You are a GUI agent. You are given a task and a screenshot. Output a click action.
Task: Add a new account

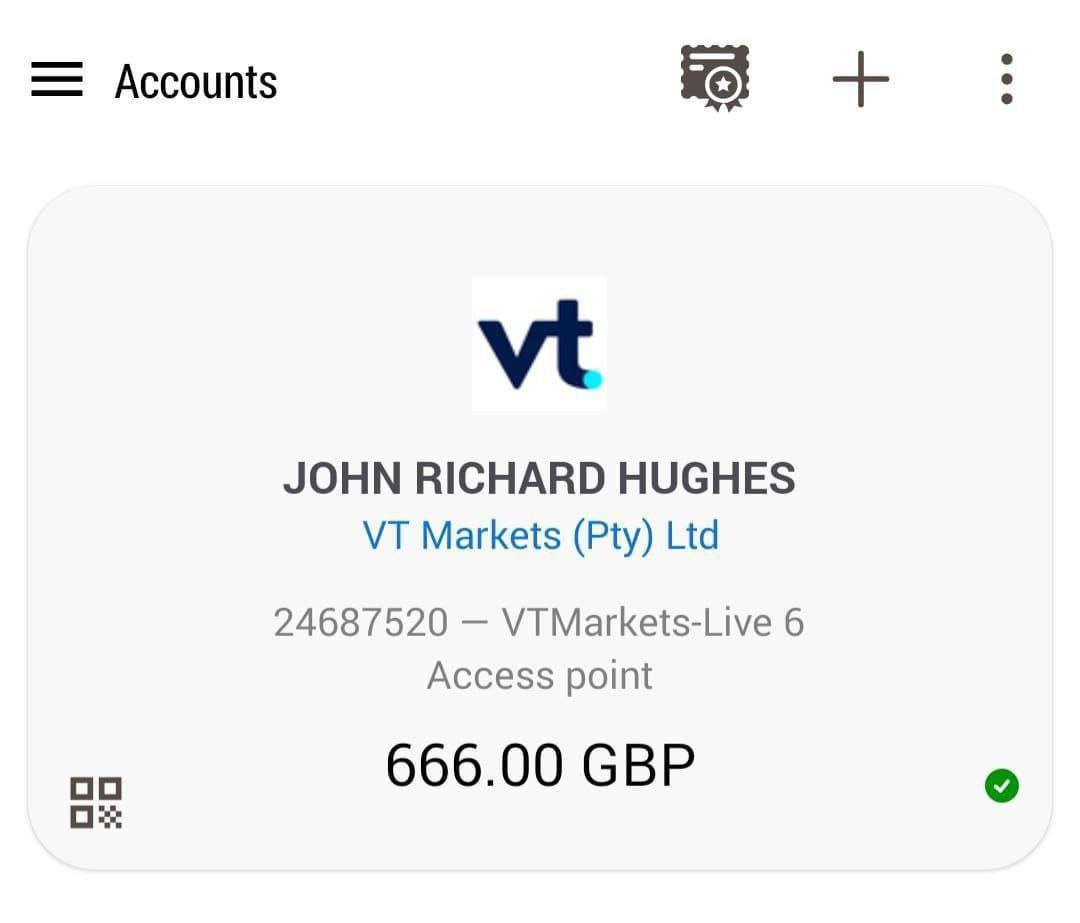[x=860, y=79]
